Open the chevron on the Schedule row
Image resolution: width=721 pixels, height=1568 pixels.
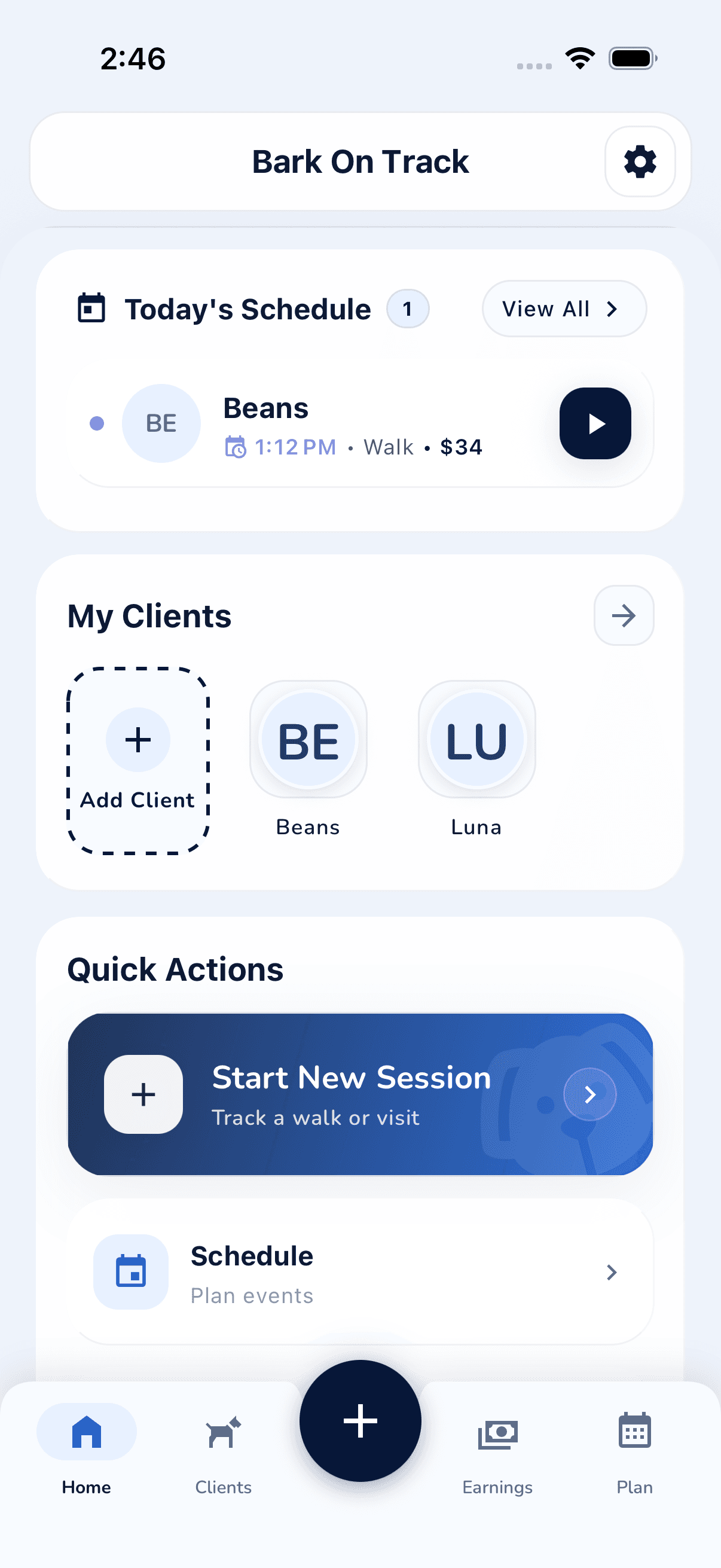coord(612,1271)
